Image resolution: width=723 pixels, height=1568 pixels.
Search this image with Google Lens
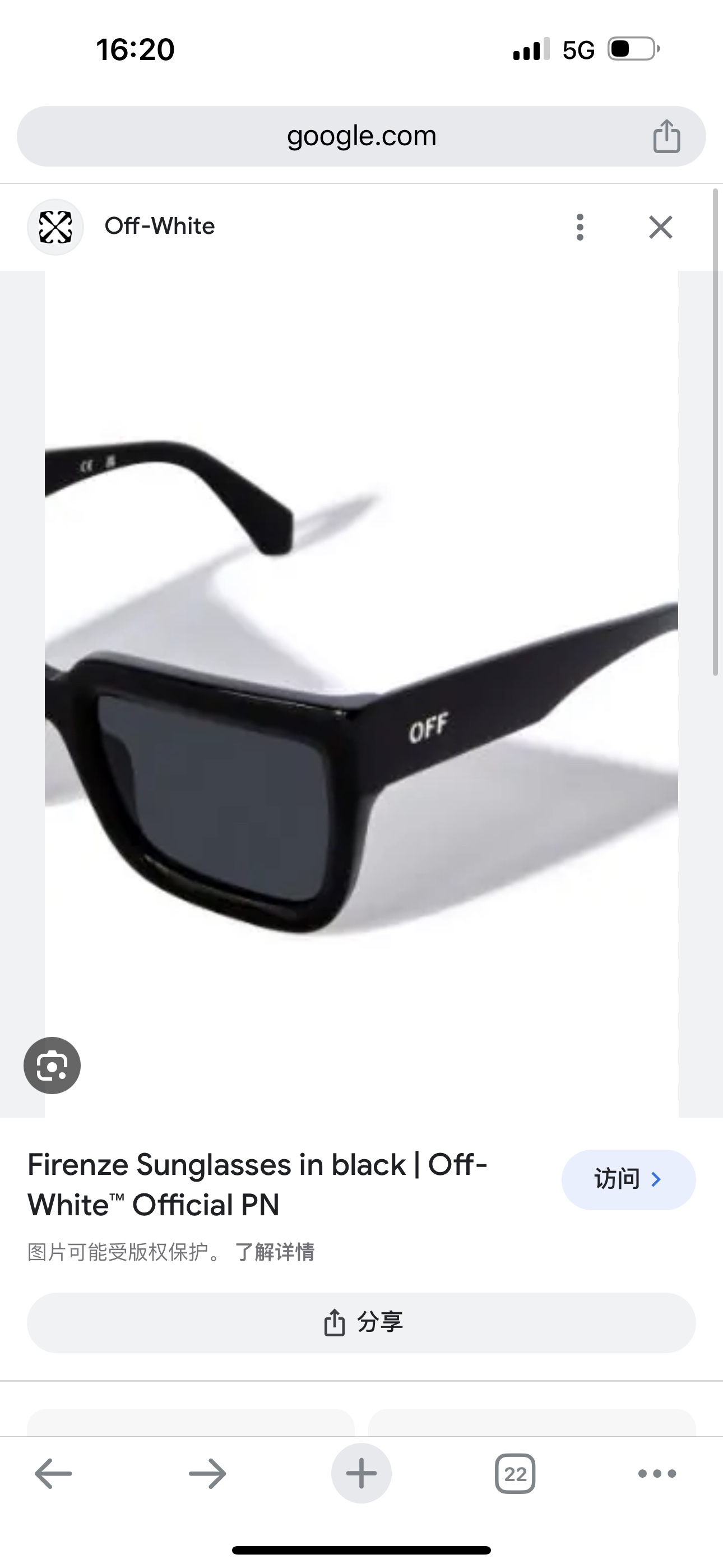(x=52, y=1065)
